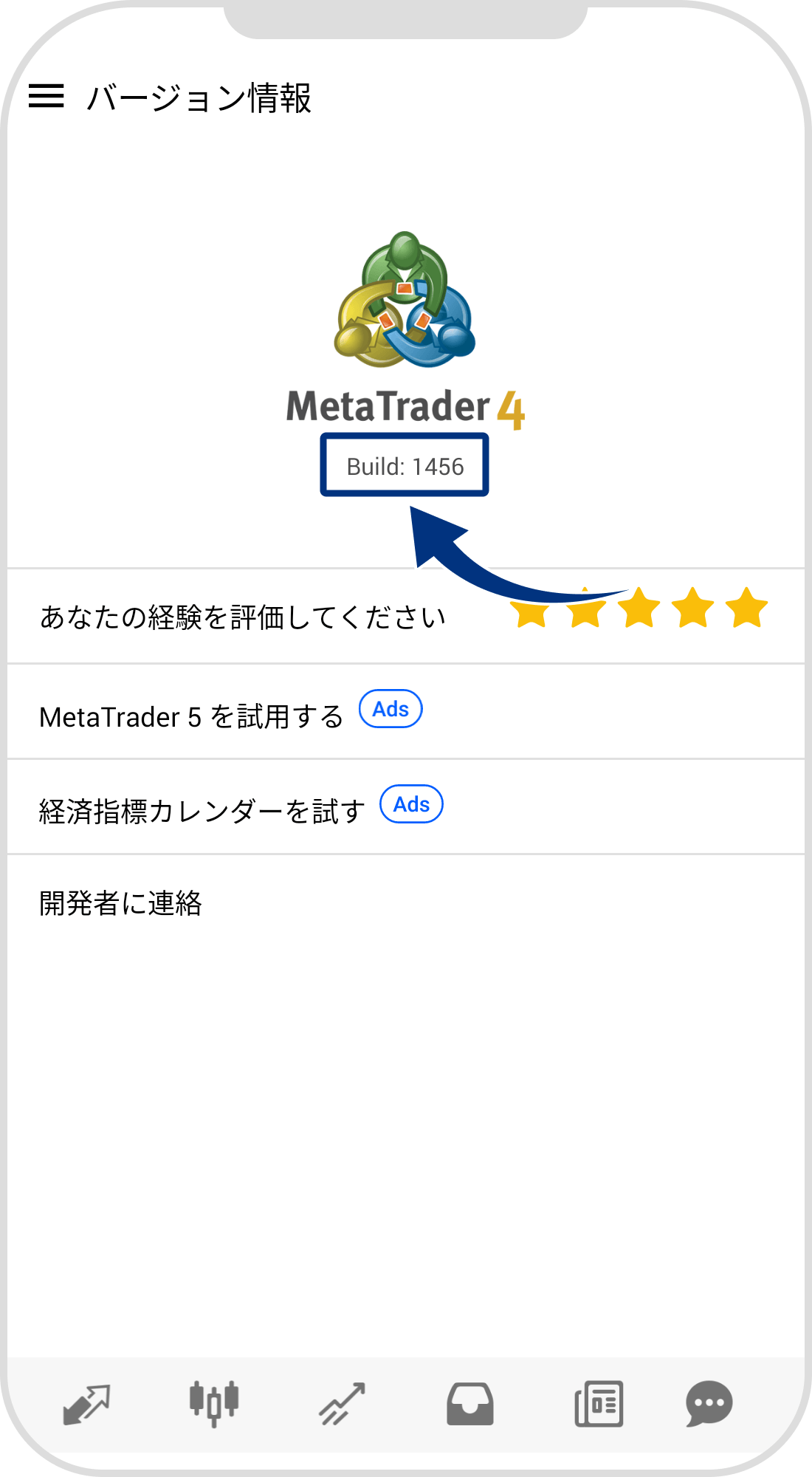Click the Ads badge next to MetaTrader 5
The height and width of the screenshot is (1477, 812).
390,709
